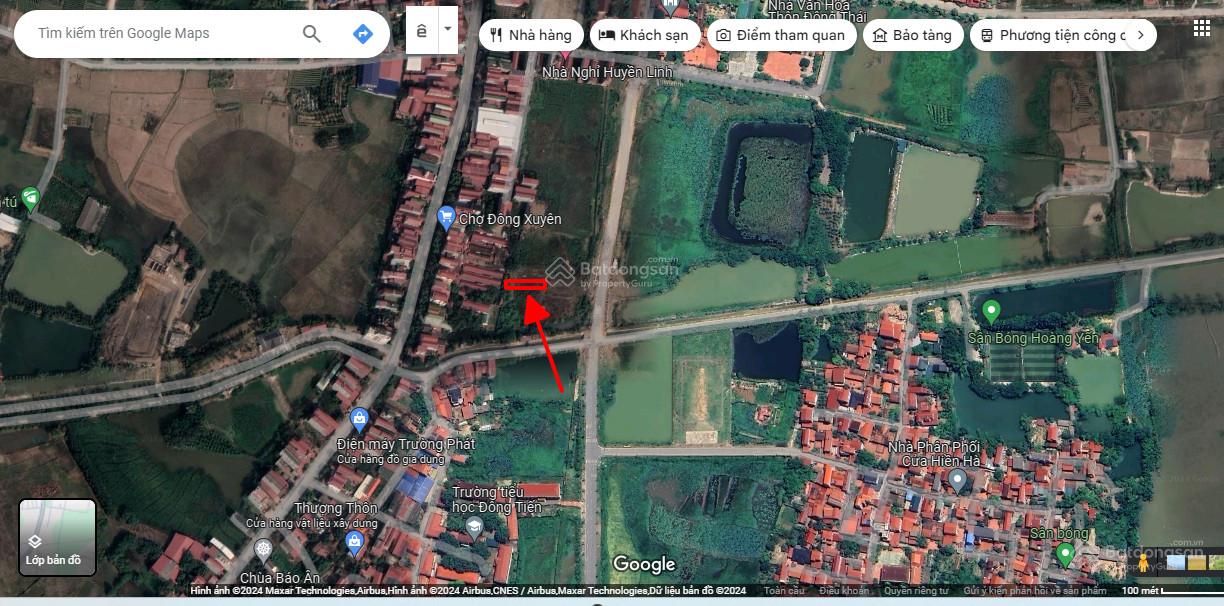Open the Sân Bóng Hoàng Yến pin
The height and width of the screenshot is (606, 1224).
pyautogui.click(x=991, y=311)
